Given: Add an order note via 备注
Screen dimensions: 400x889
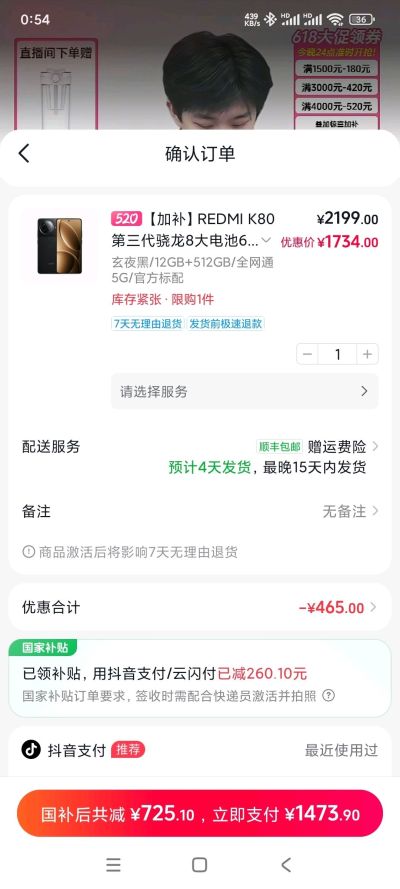Looking at the screenshot, I should coord(200,511).
